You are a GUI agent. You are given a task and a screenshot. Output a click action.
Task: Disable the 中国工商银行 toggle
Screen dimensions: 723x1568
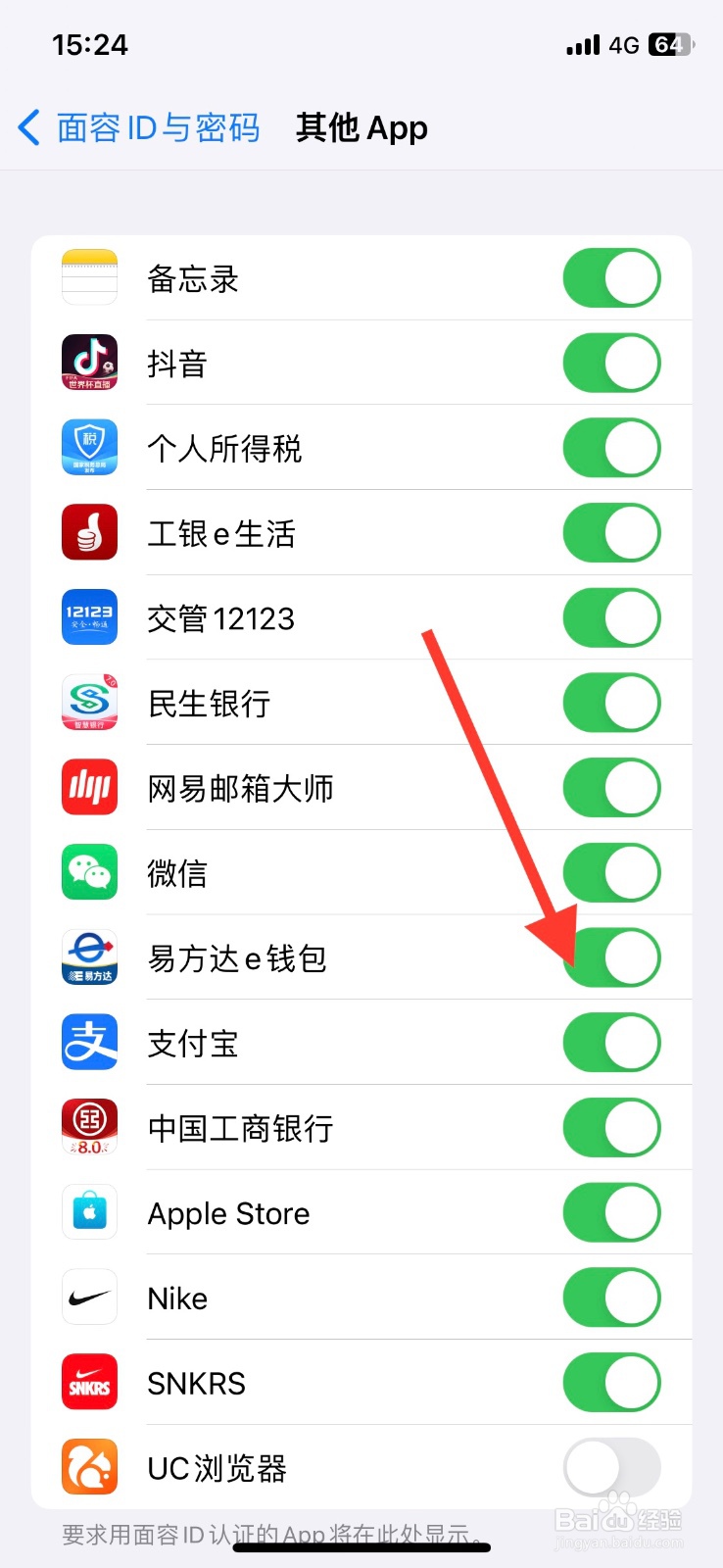point(611,1127)
